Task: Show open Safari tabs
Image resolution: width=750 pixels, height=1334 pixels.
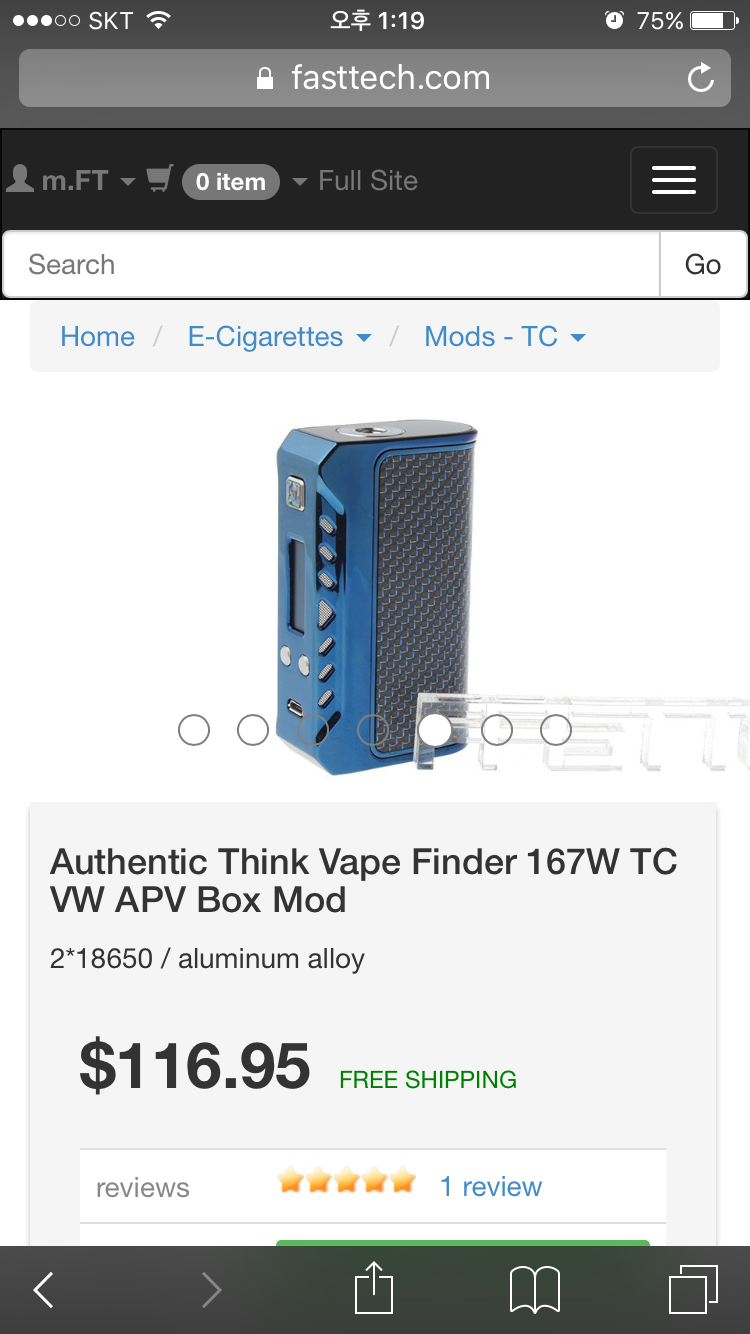Action: 692,1290
